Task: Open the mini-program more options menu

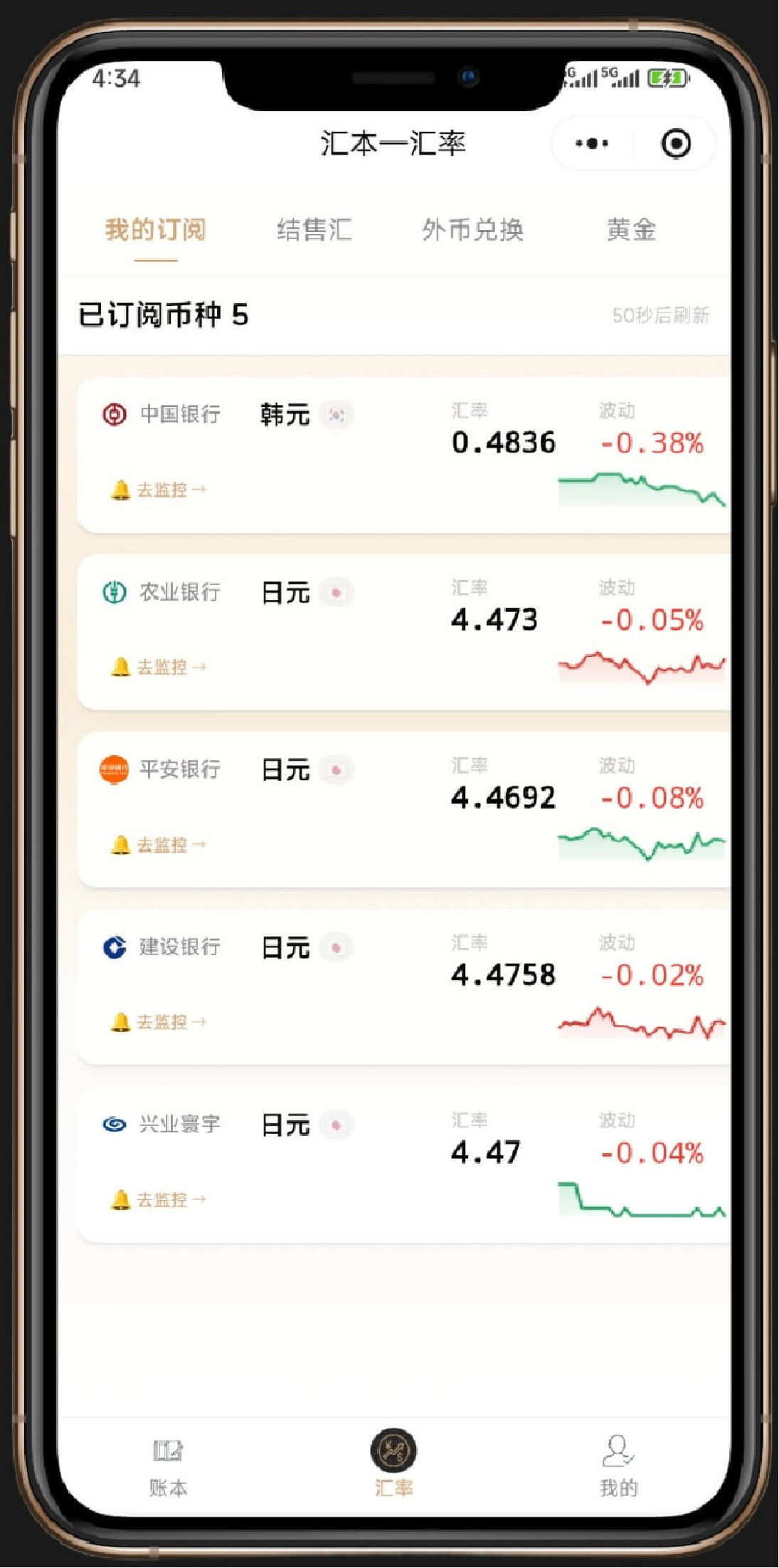Action: point(589,143)
